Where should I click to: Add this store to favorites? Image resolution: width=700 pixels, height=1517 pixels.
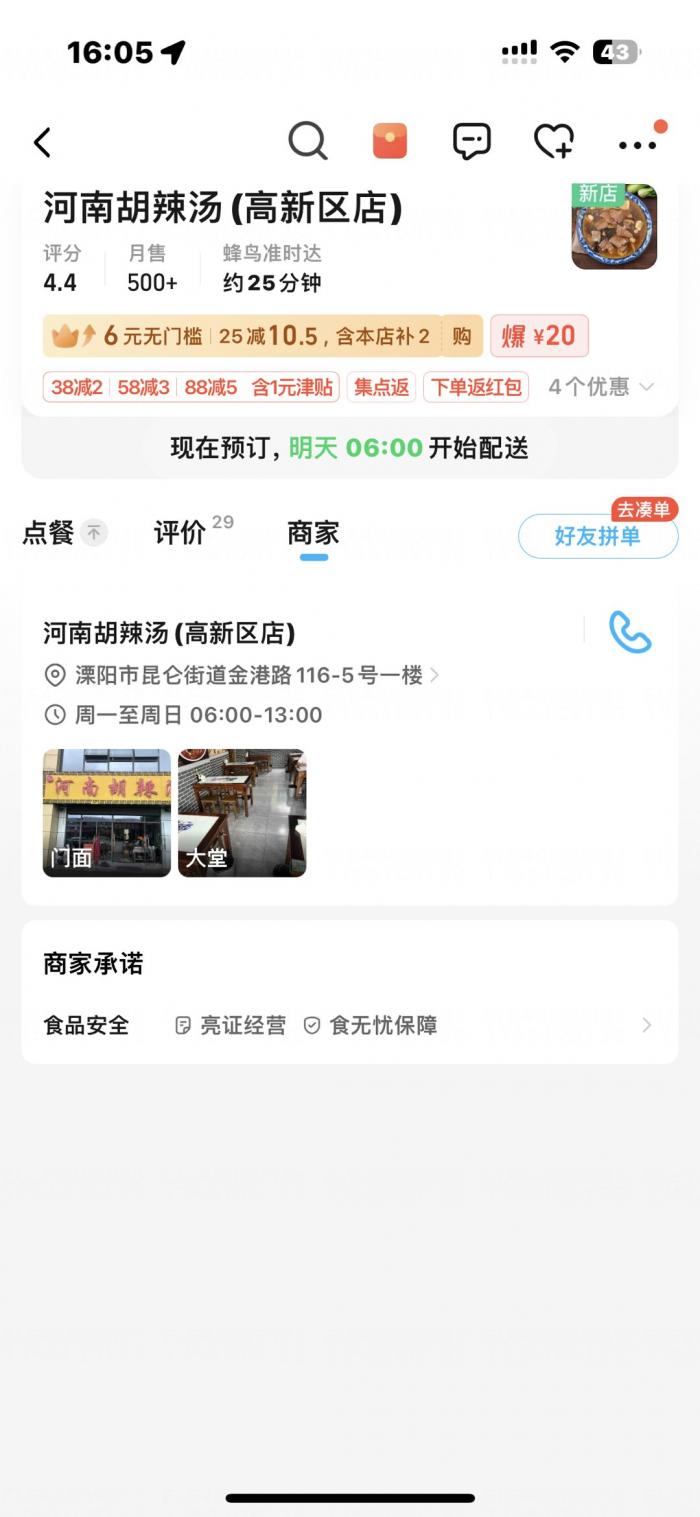[x=553, y=141]
